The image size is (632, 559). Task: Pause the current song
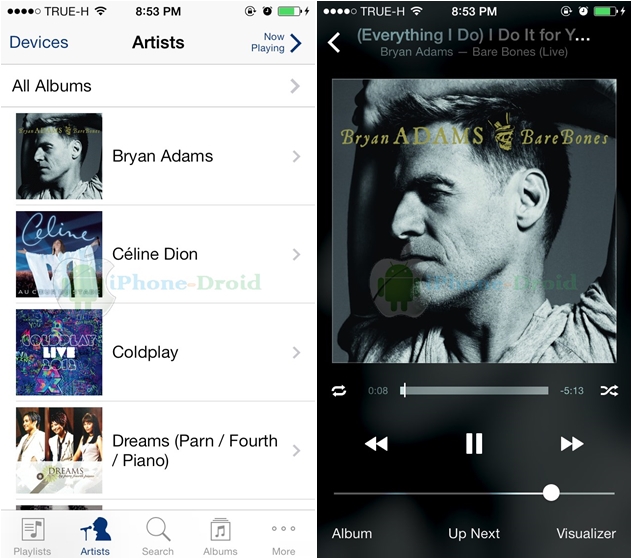coord(474,443)
